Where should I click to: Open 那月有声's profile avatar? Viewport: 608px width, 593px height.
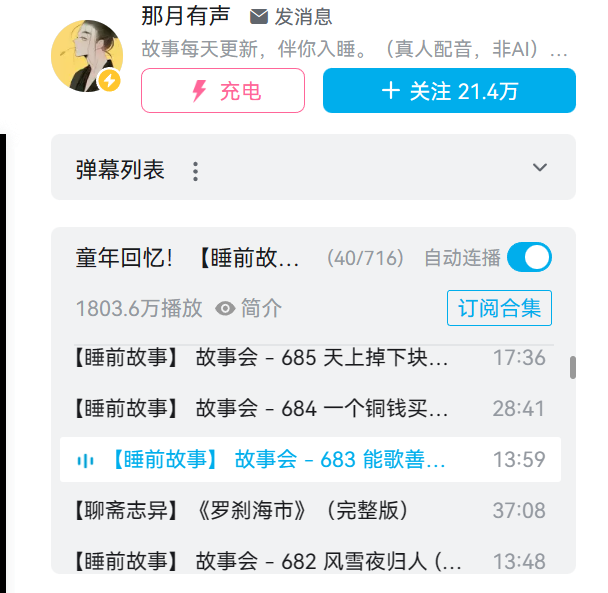[x=86, y=54]
